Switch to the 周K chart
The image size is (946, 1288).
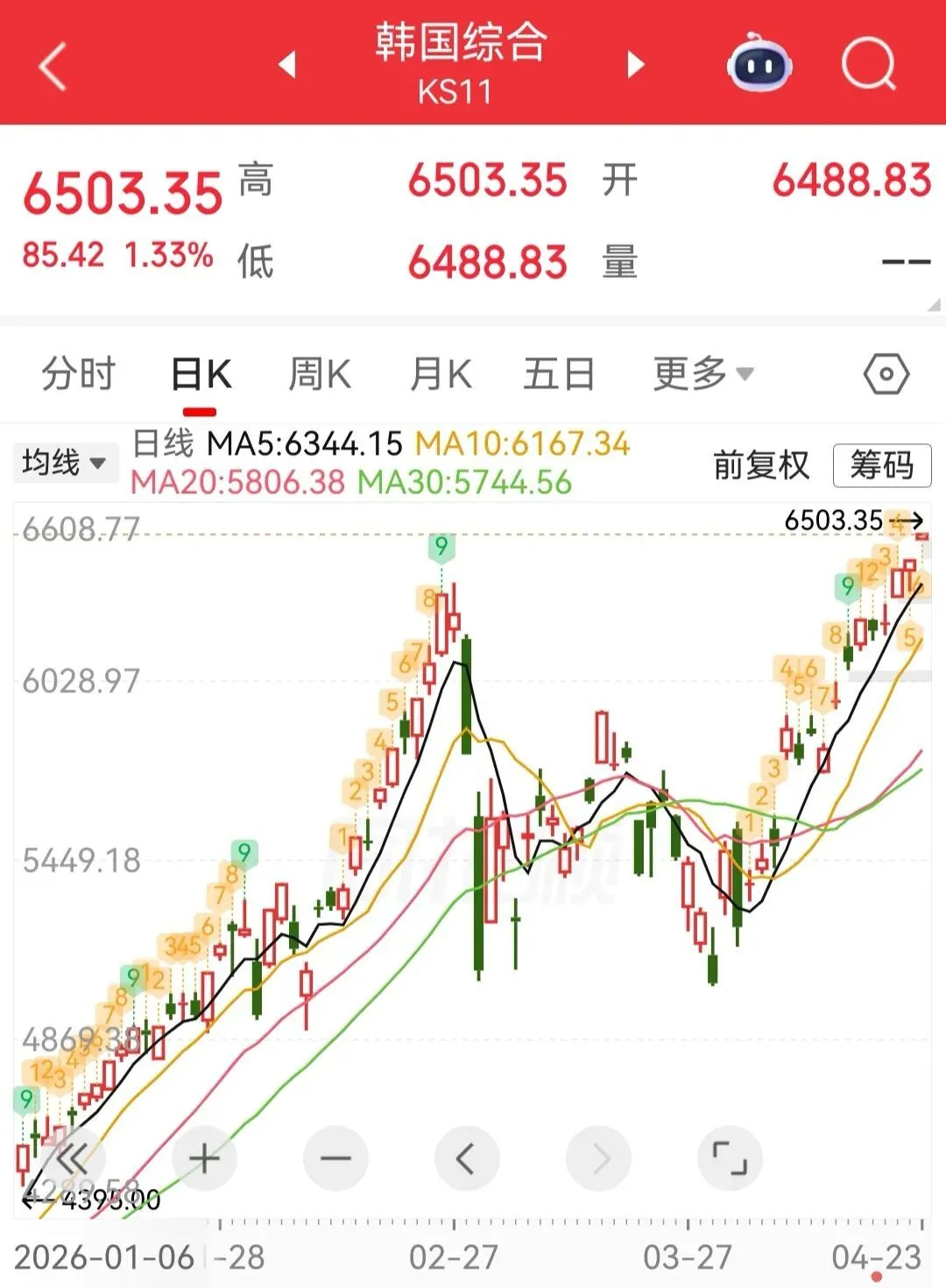coord(320,374)
